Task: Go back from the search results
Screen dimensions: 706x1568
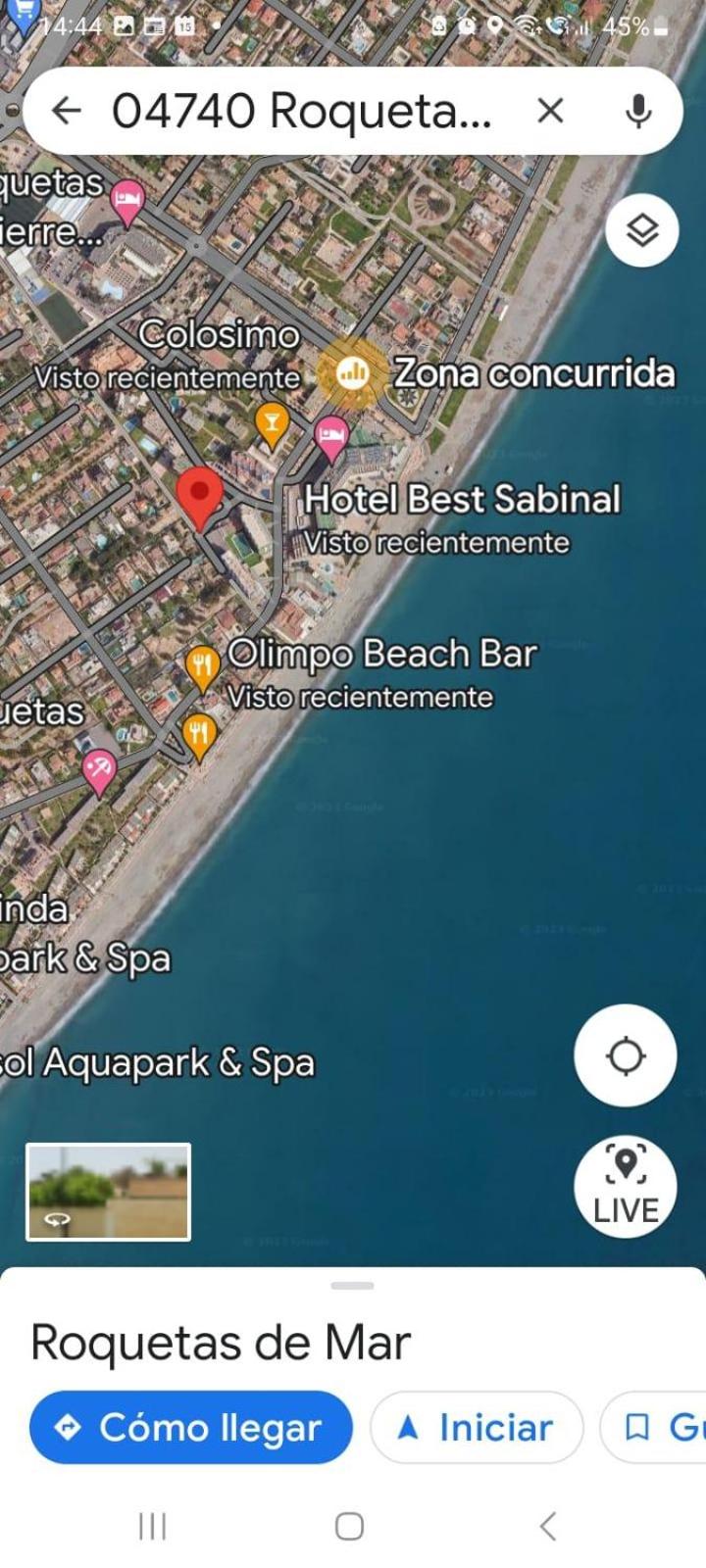Action: 66,111
